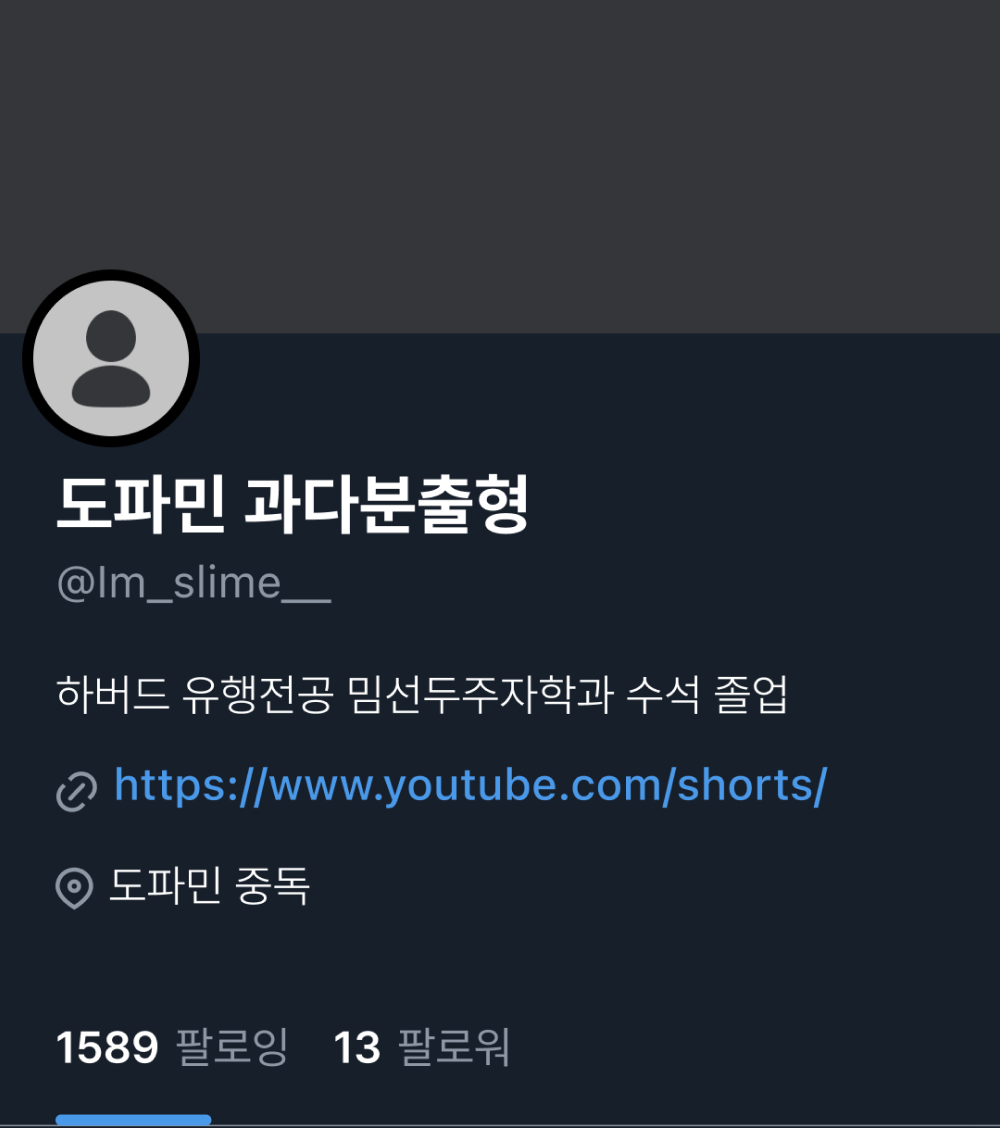
Task: Click the chain-link symbol before youtube.com
Action: (75, 792)
